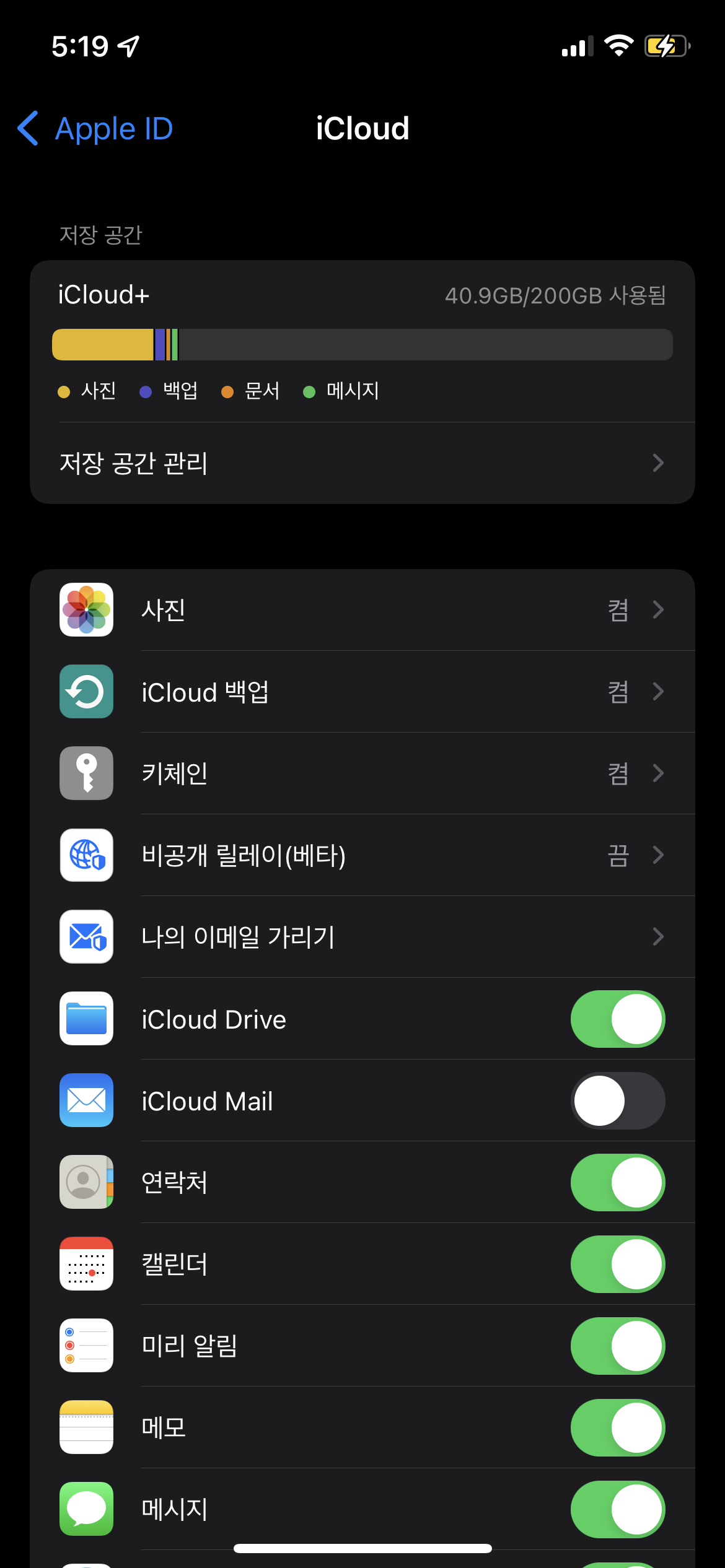Disable 메시지 iCloud sync
This screenshot has width=725, height=1568.
tap(617, 1510)
